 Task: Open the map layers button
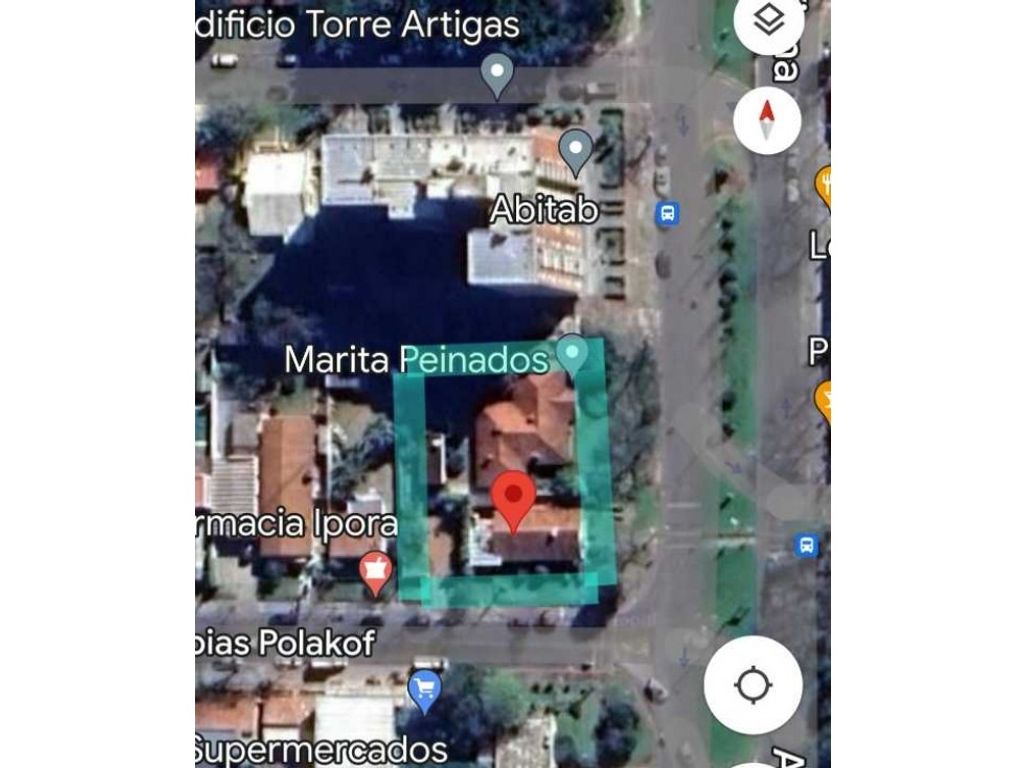[x=768, y=20]
